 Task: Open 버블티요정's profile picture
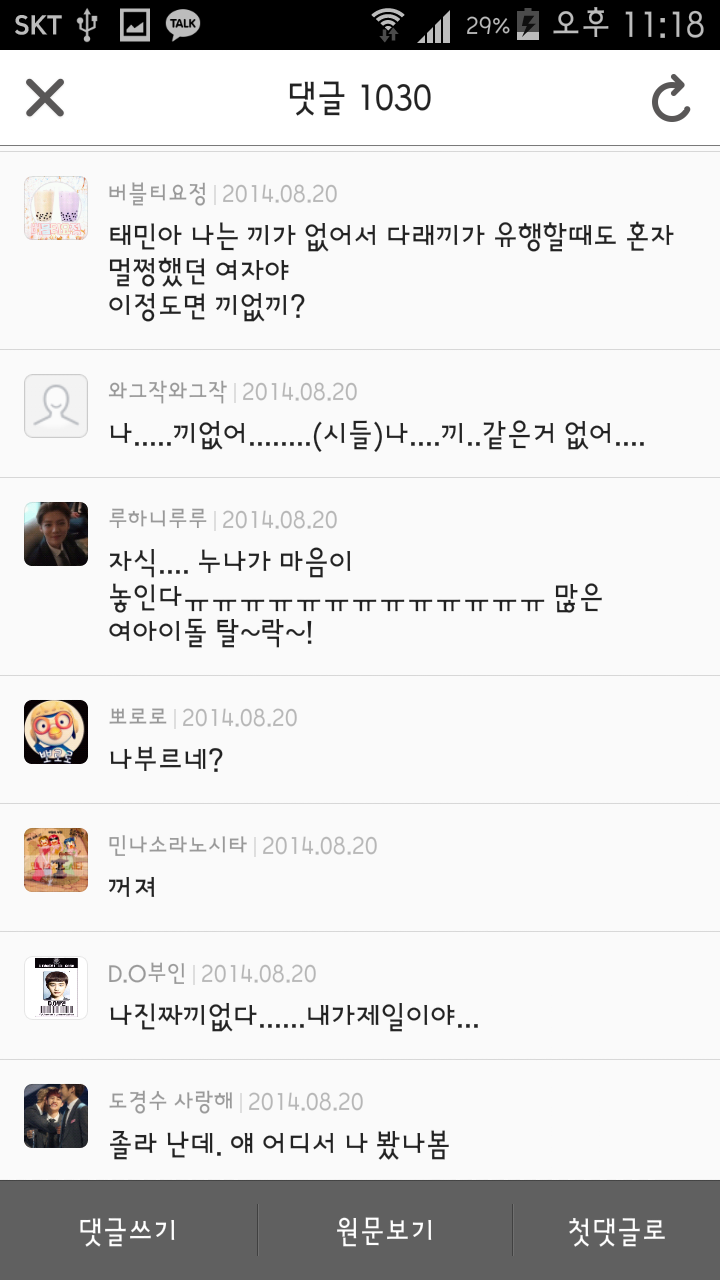56,208
